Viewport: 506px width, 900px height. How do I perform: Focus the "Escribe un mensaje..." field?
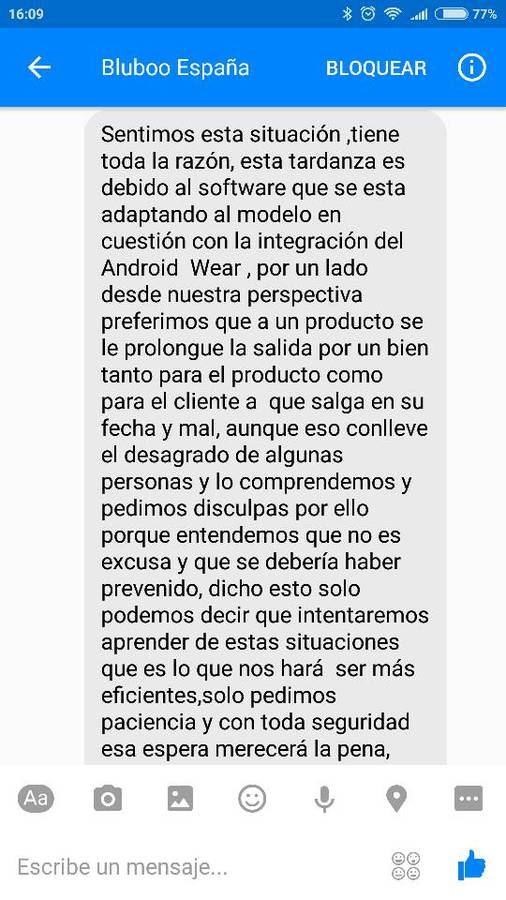coord(195,866)
